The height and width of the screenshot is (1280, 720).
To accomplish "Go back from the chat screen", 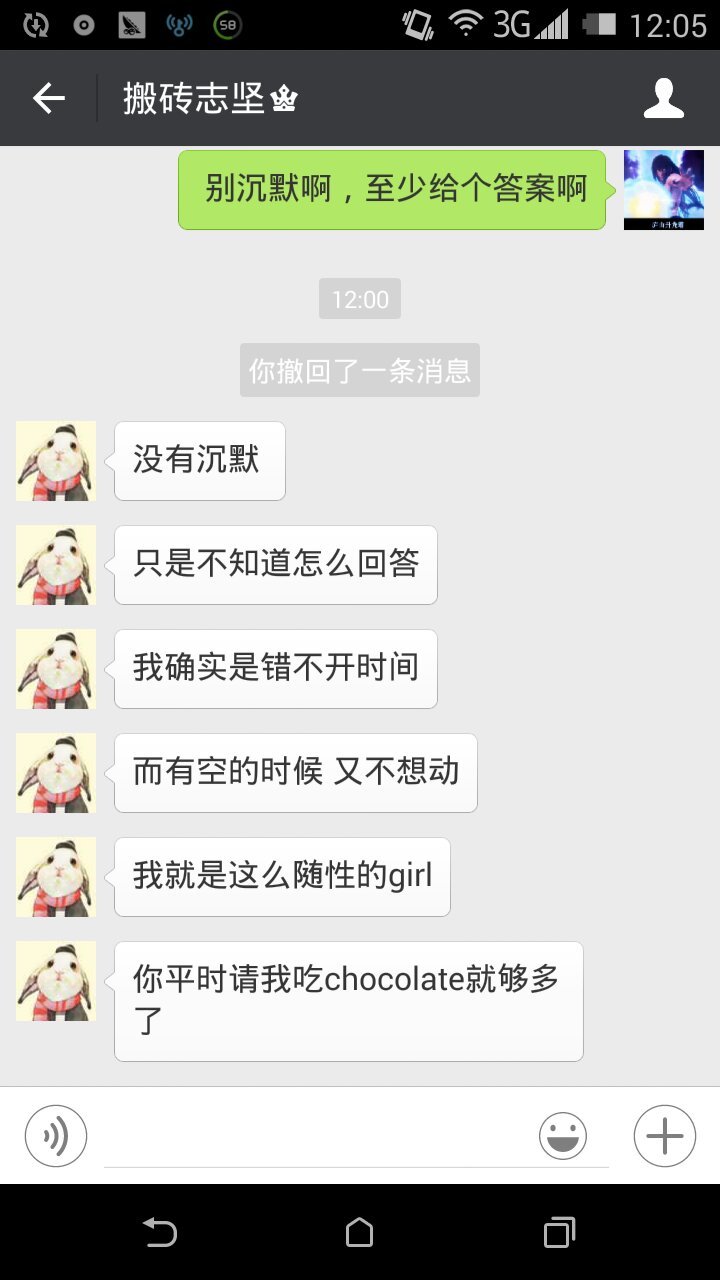I will 48,98.
